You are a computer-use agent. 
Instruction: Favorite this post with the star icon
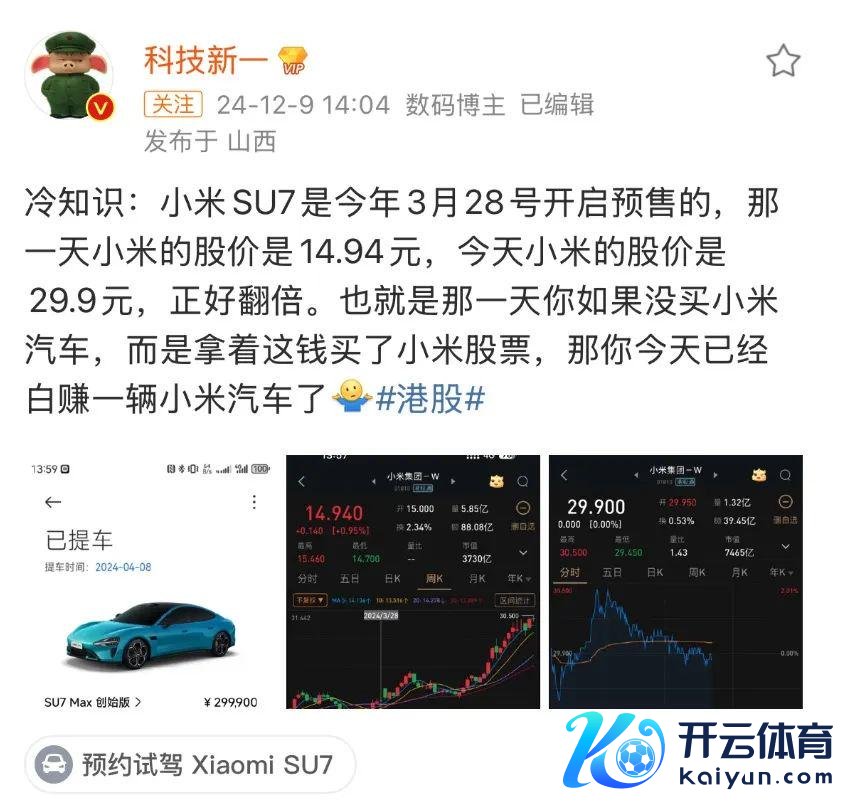783,62
